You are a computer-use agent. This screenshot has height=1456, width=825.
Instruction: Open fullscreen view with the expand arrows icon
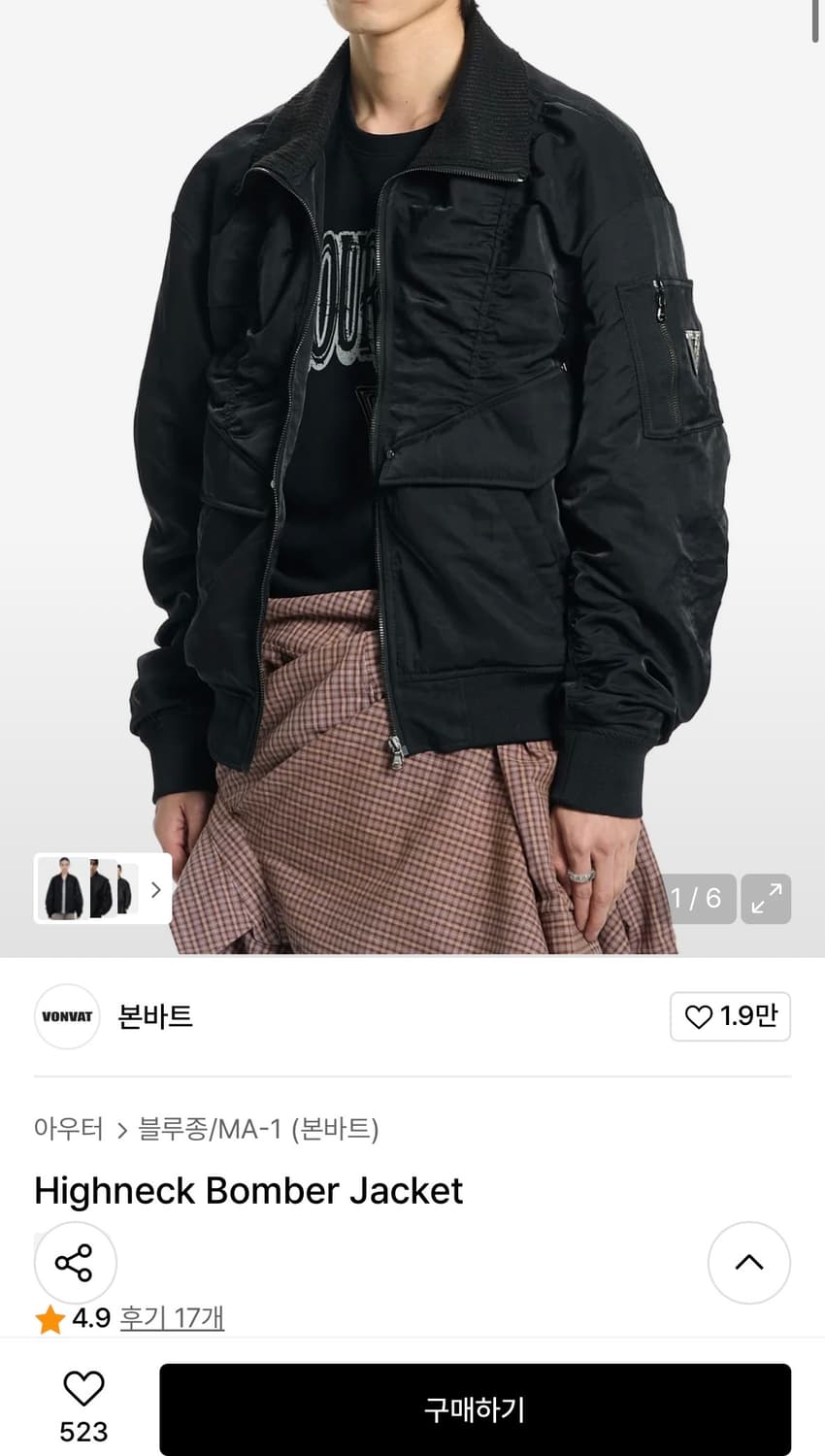[x=766, y=899]
